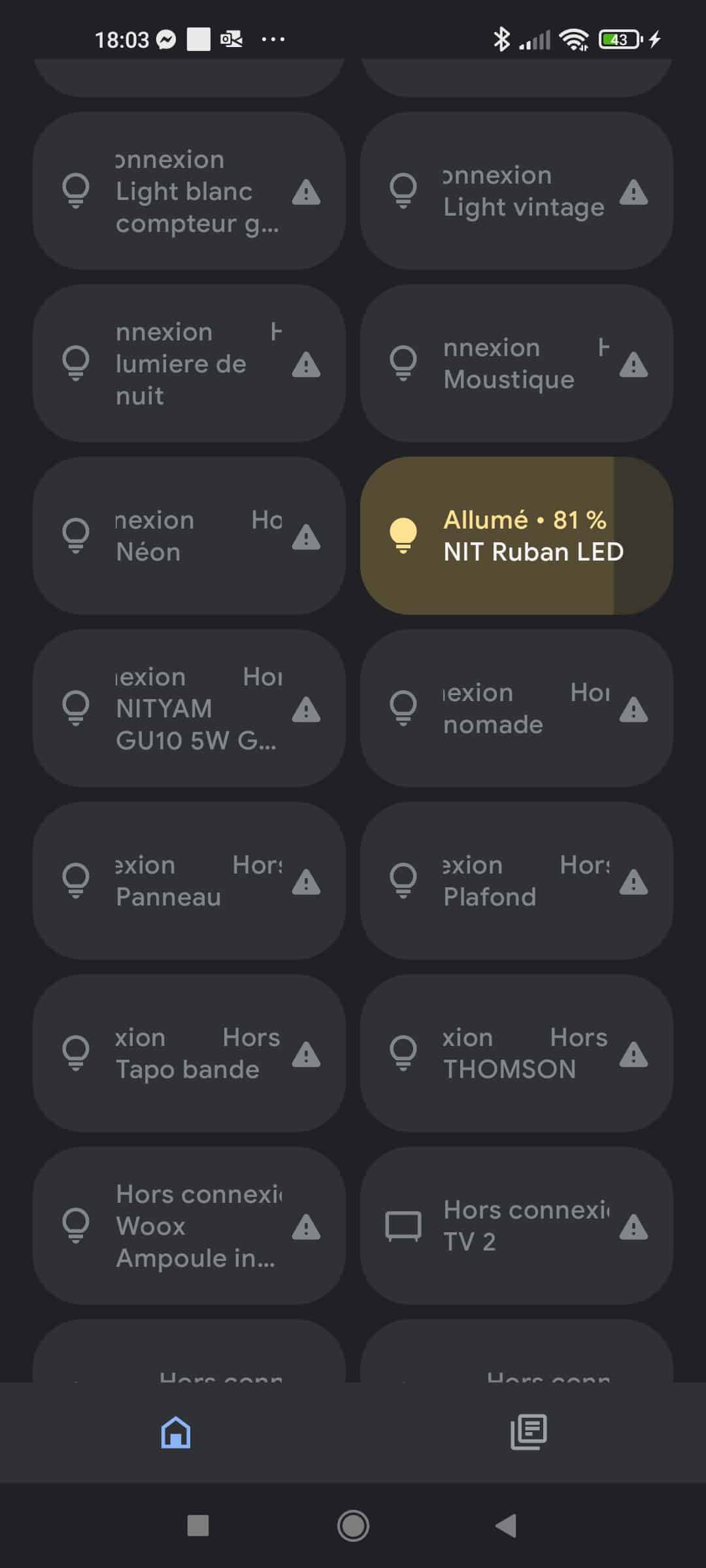
Task: Select the nomade light tile
Action: point(516,708)
